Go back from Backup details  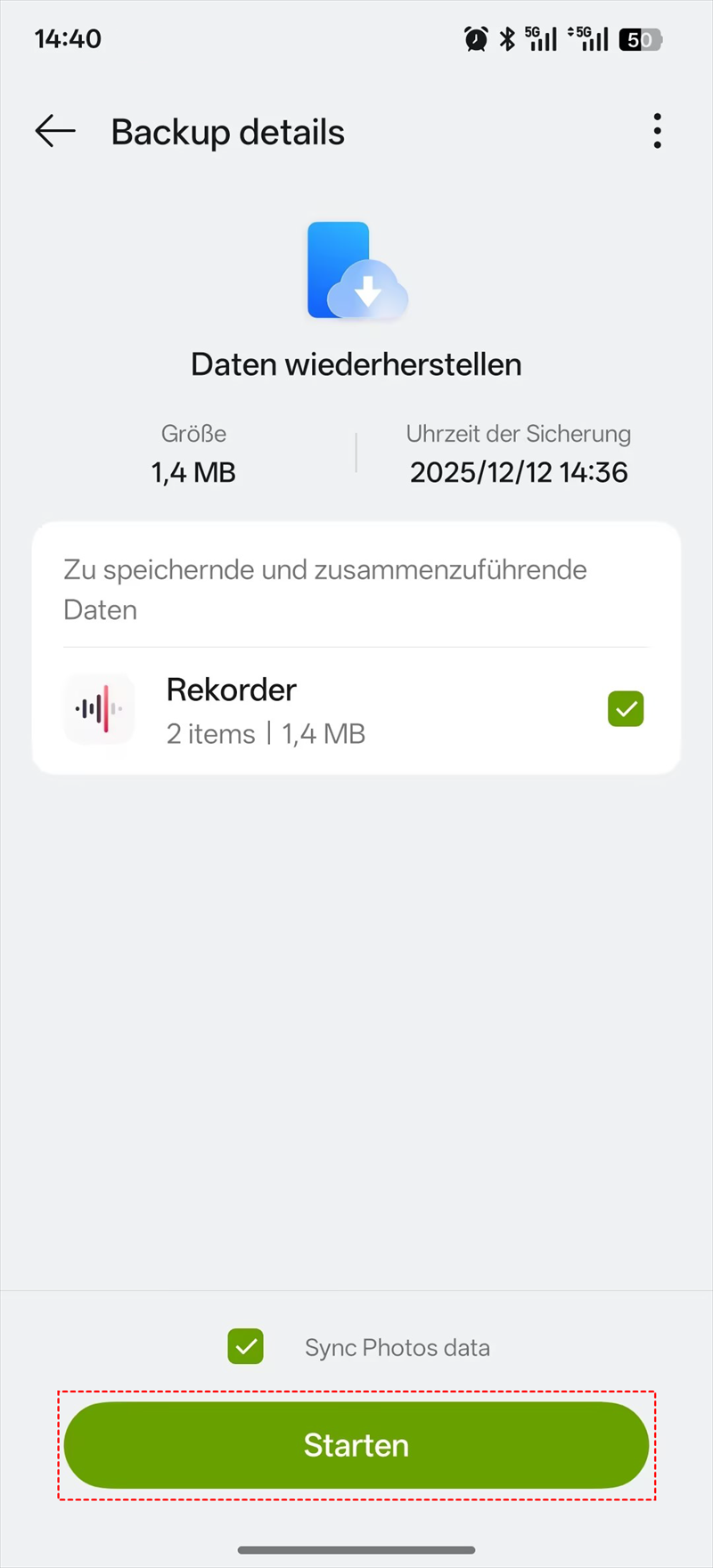[55, 132]
